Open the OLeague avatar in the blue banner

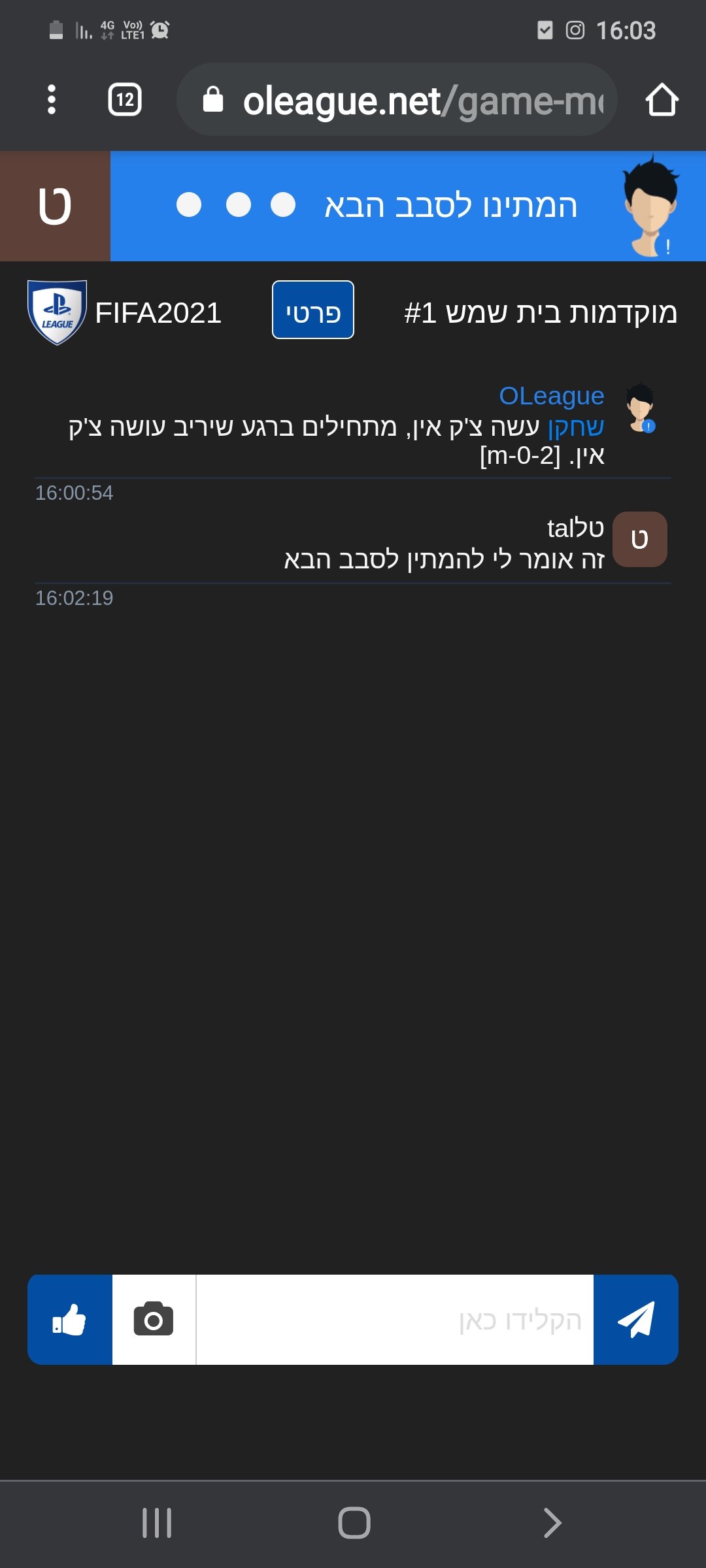tap(650, 206)
